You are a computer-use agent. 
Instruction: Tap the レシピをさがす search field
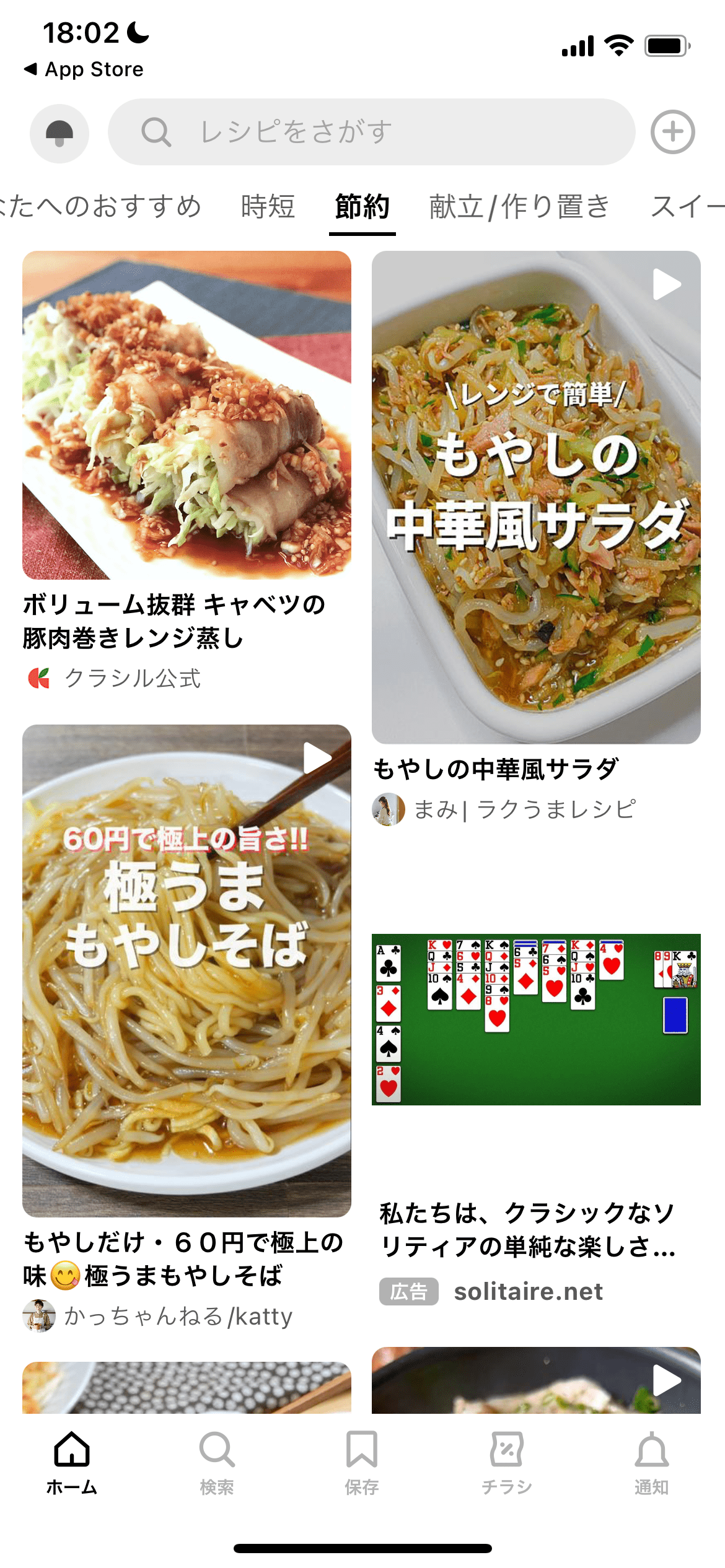(372, 132)
